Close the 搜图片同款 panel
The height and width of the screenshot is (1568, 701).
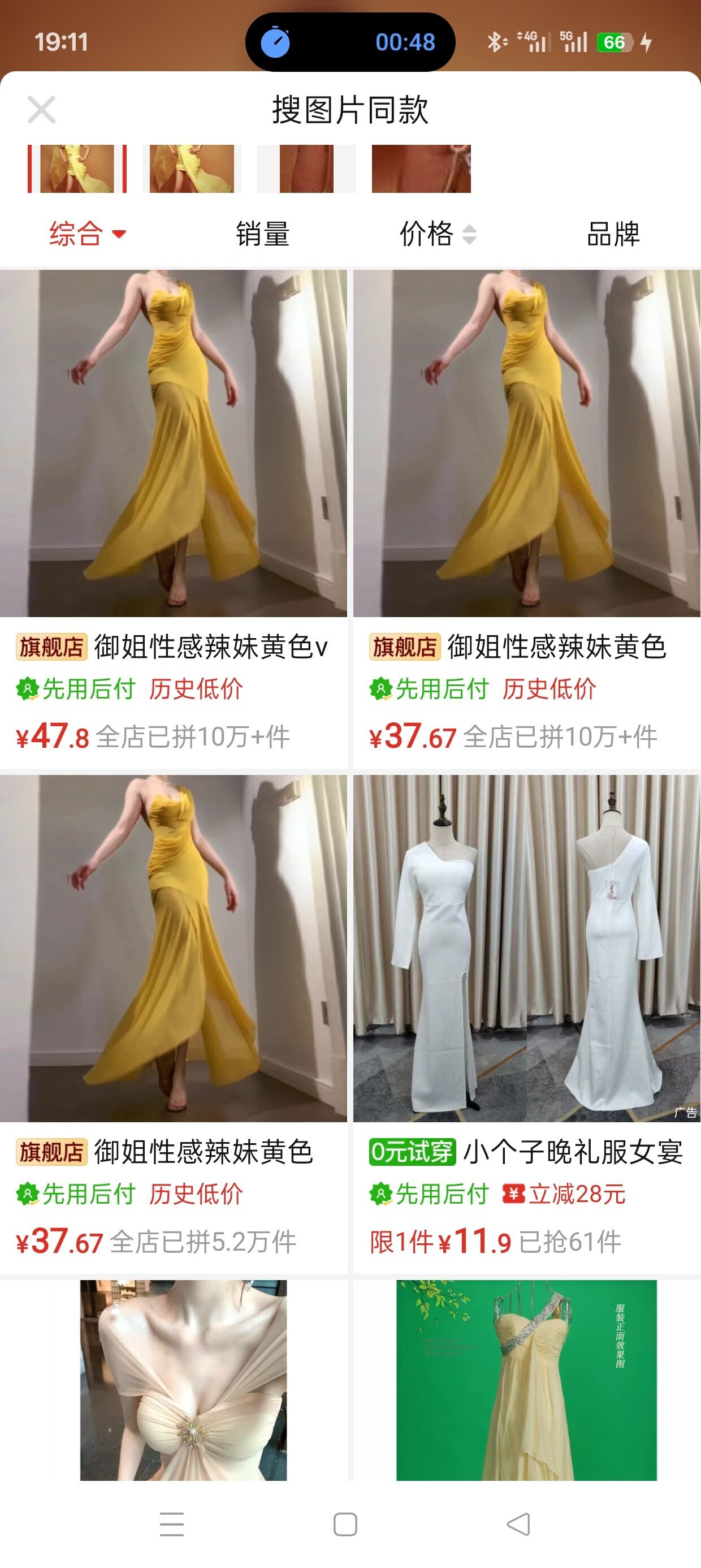point(41,110)
